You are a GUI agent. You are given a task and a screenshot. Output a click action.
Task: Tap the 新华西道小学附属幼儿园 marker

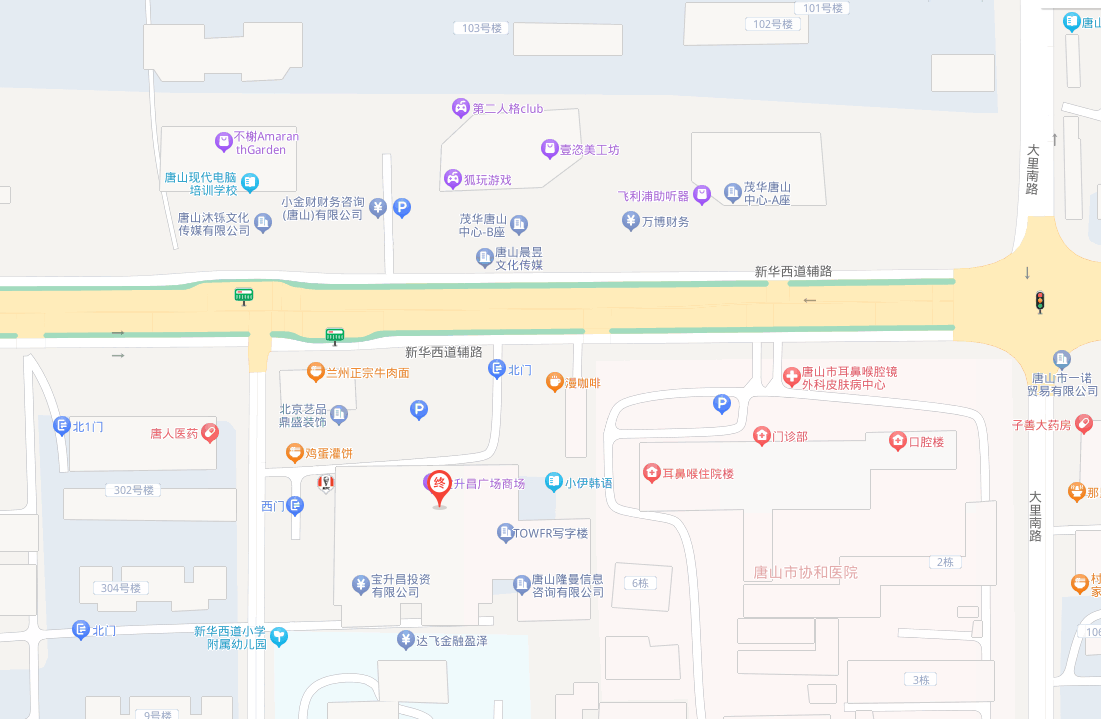click(x=279, y=636)
